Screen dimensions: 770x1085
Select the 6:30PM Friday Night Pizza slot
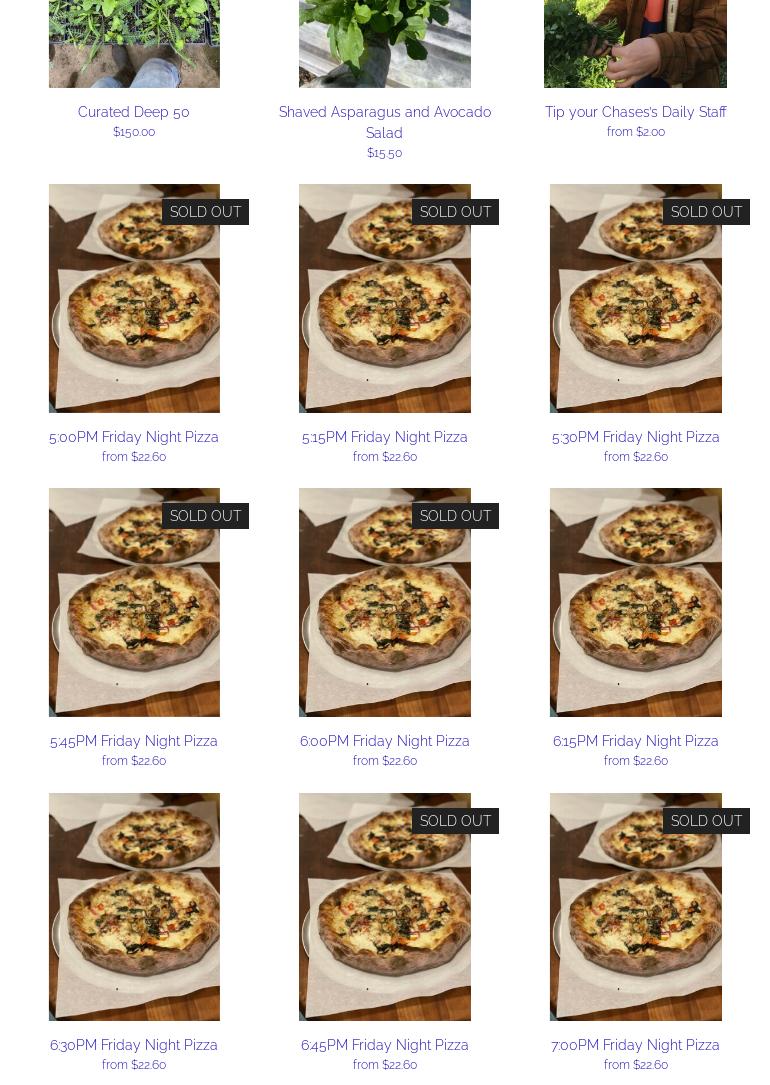[134, 1045]
